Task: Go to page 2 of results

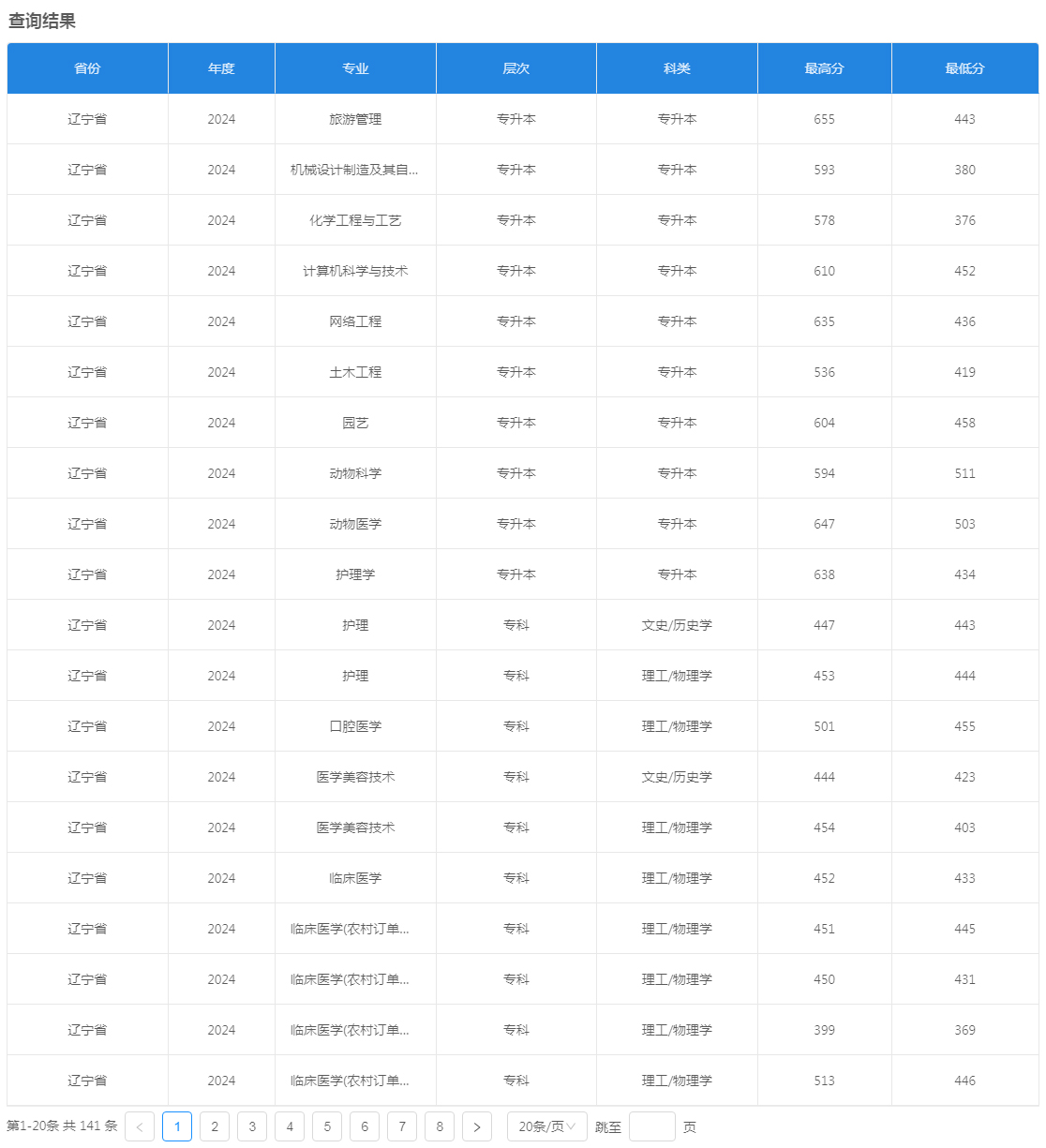Action: pyautogui.click(x=215, y=1126)
